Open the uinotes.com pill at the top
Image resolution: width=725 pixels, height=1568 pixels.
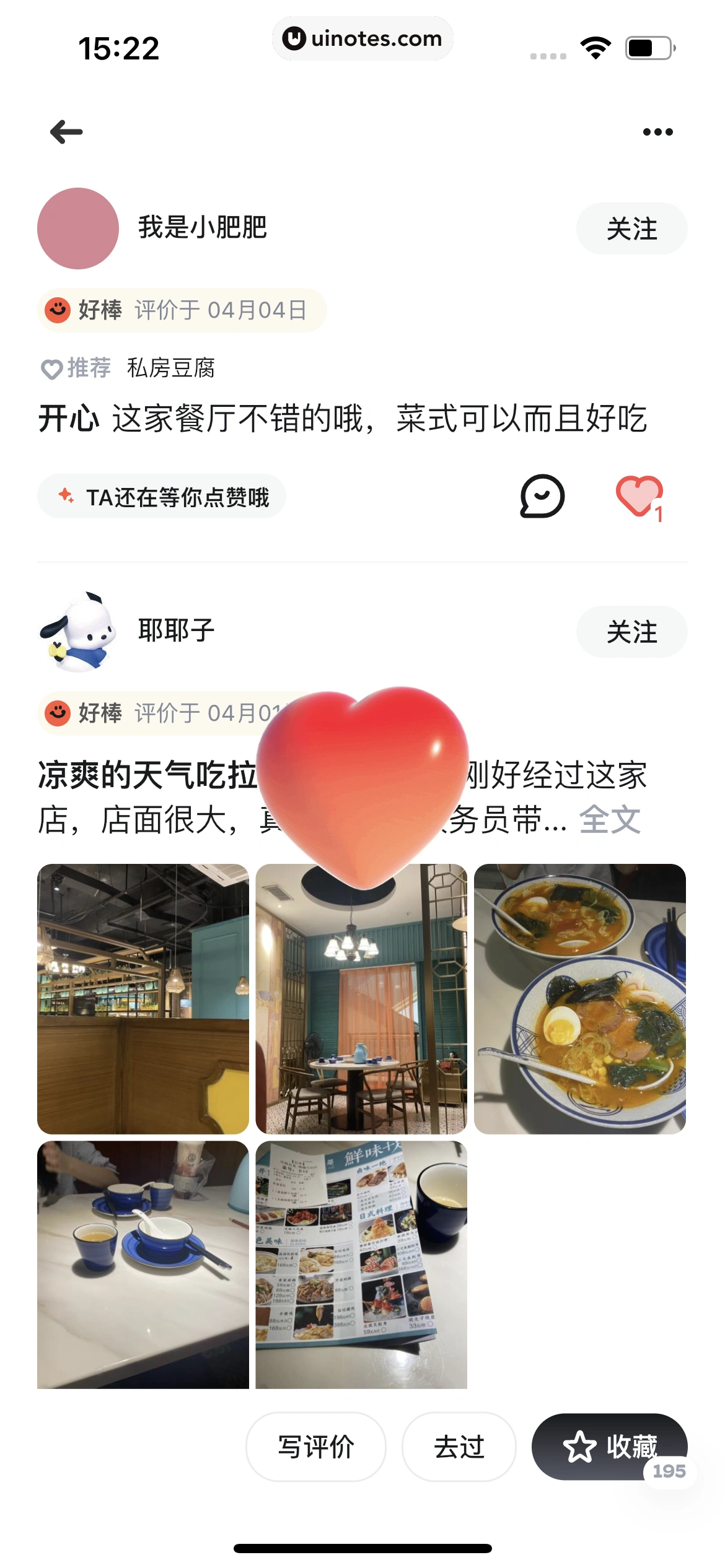[x=362, y=38]
